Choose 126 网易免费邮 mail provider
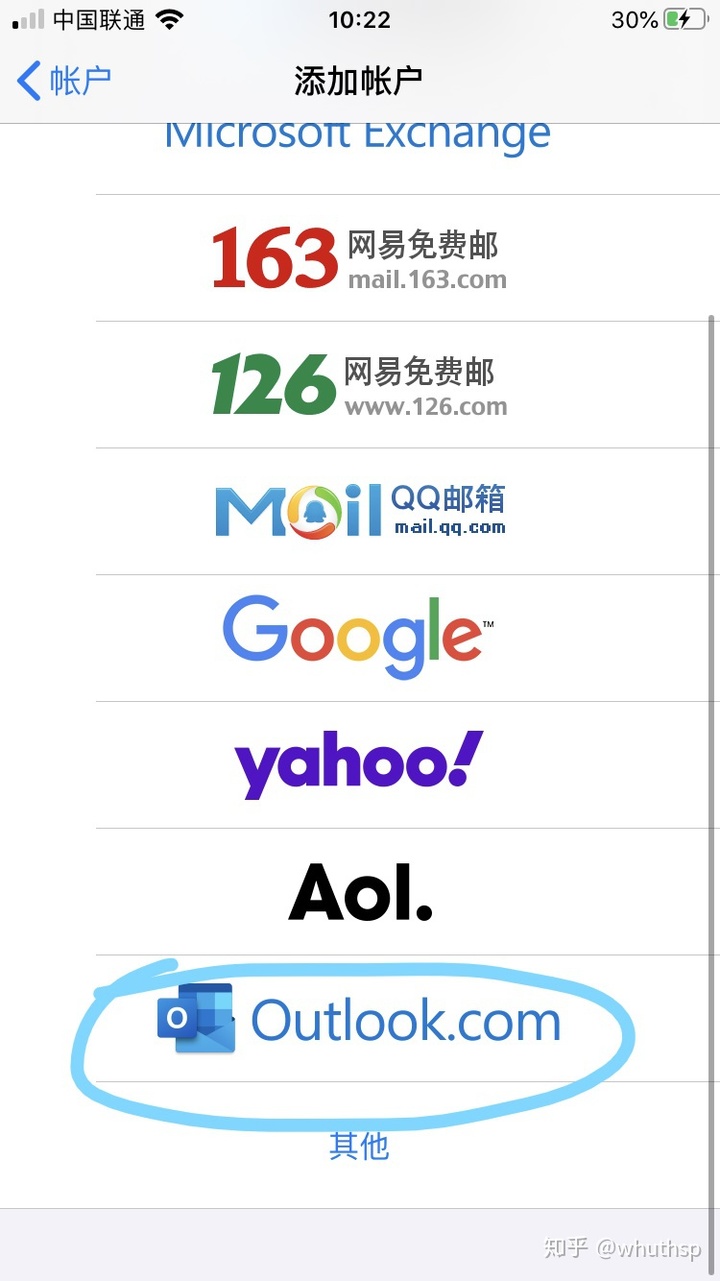Viewport: 720px width, 1281px height. pos(358,385)
